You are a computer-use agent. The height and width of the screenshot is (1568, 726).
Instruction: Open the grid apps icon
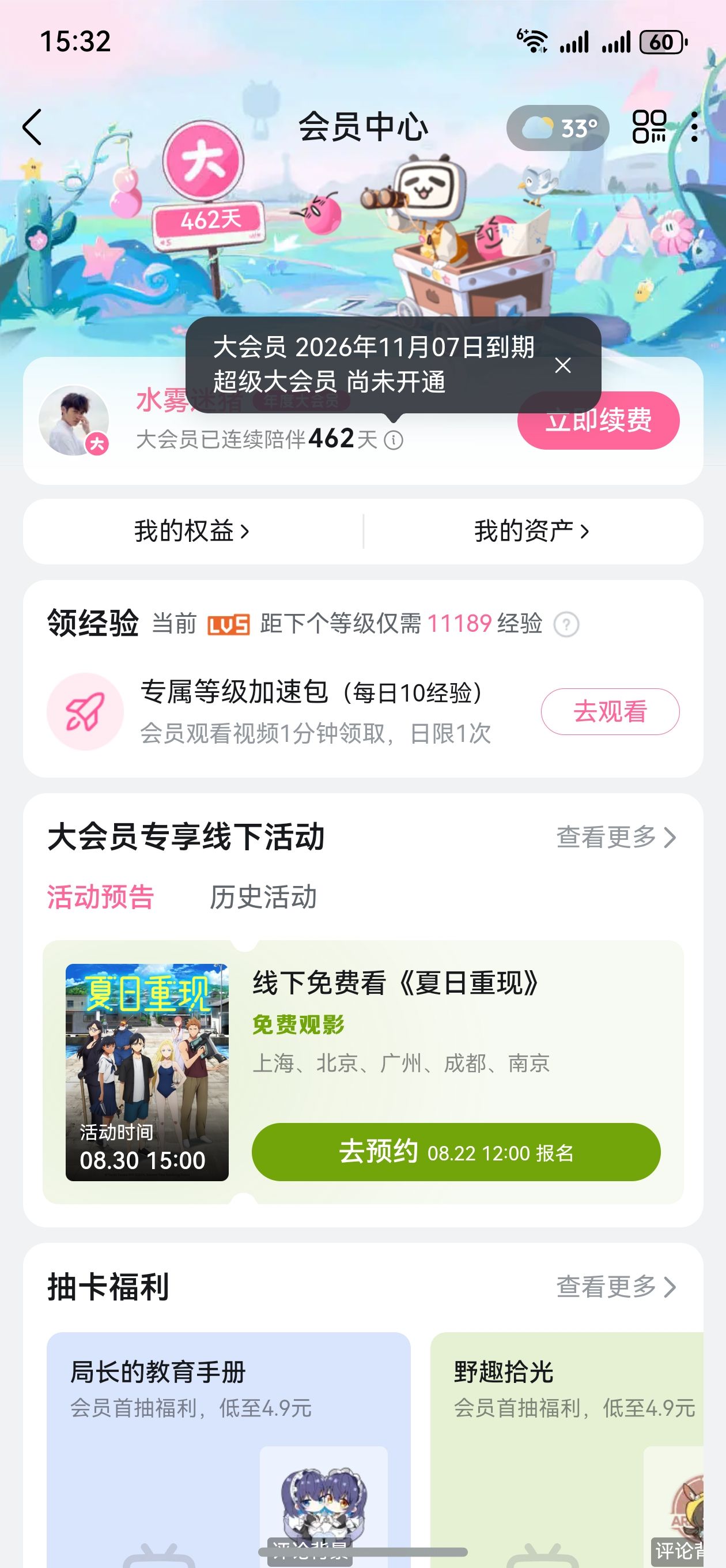point(649,127)
